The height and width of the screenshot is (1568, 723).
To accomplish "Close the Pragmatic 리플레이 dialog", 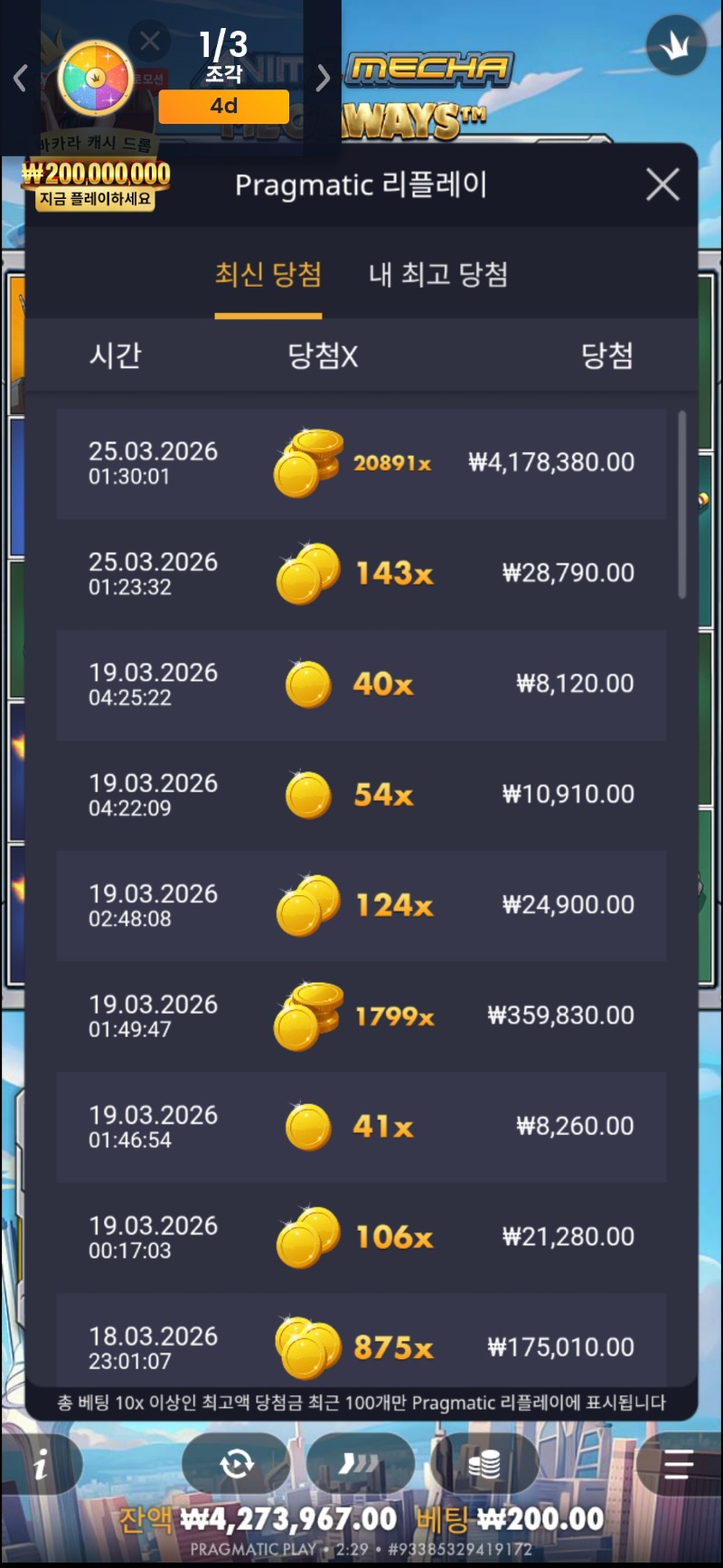I will (662, 185).
